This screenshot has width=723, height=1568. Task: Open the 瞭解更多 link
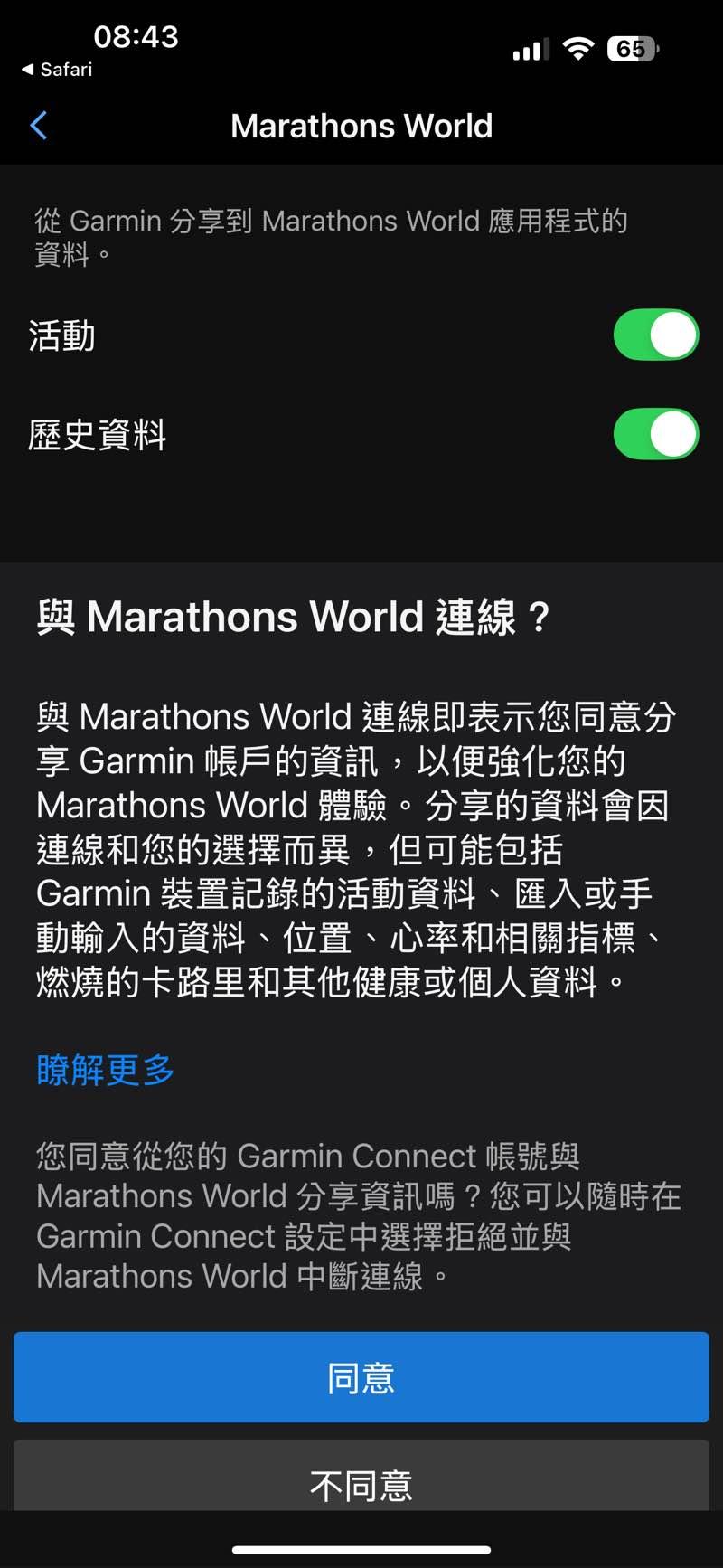click(105, 1070)
